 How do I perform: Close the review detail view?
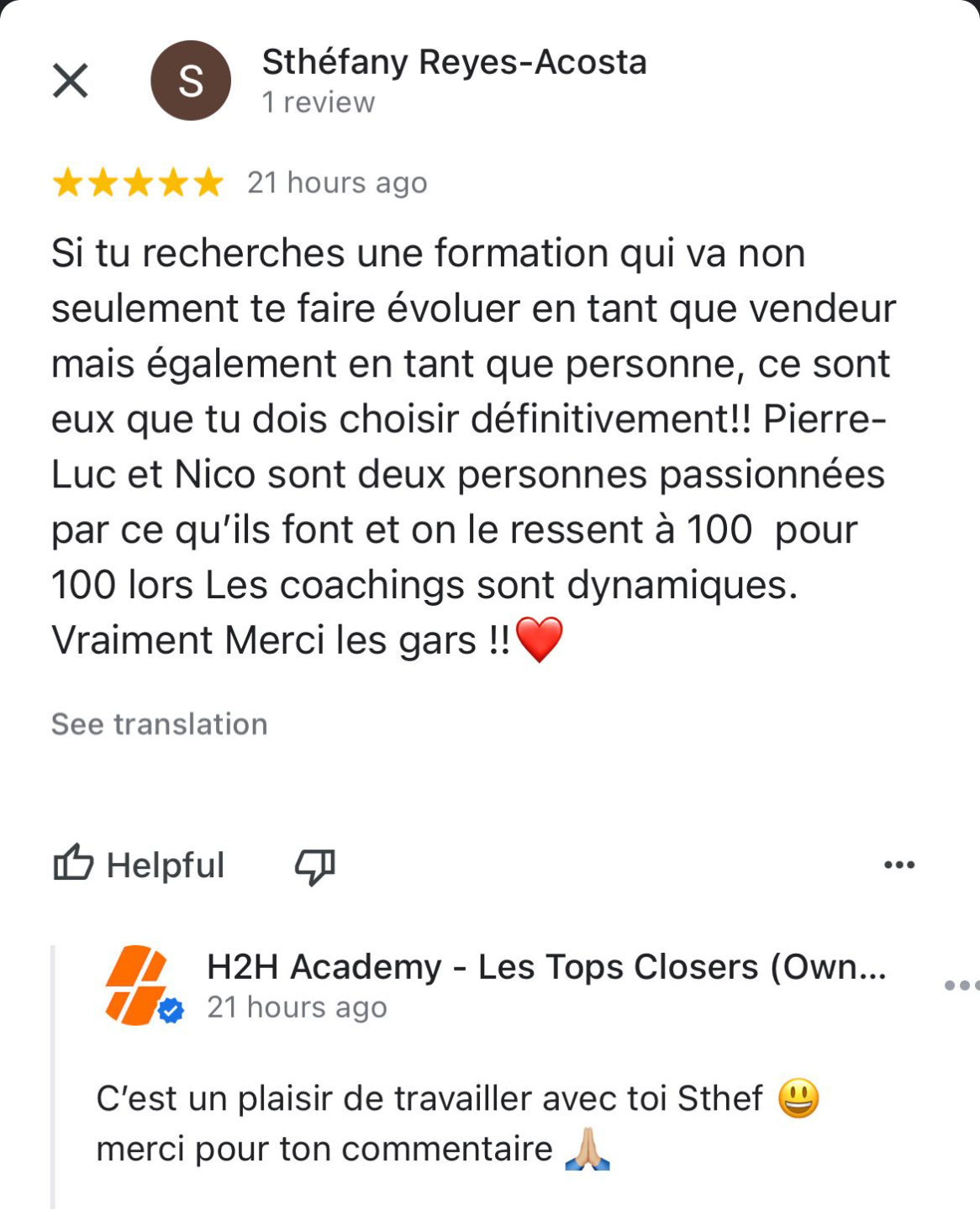(71, 82)
